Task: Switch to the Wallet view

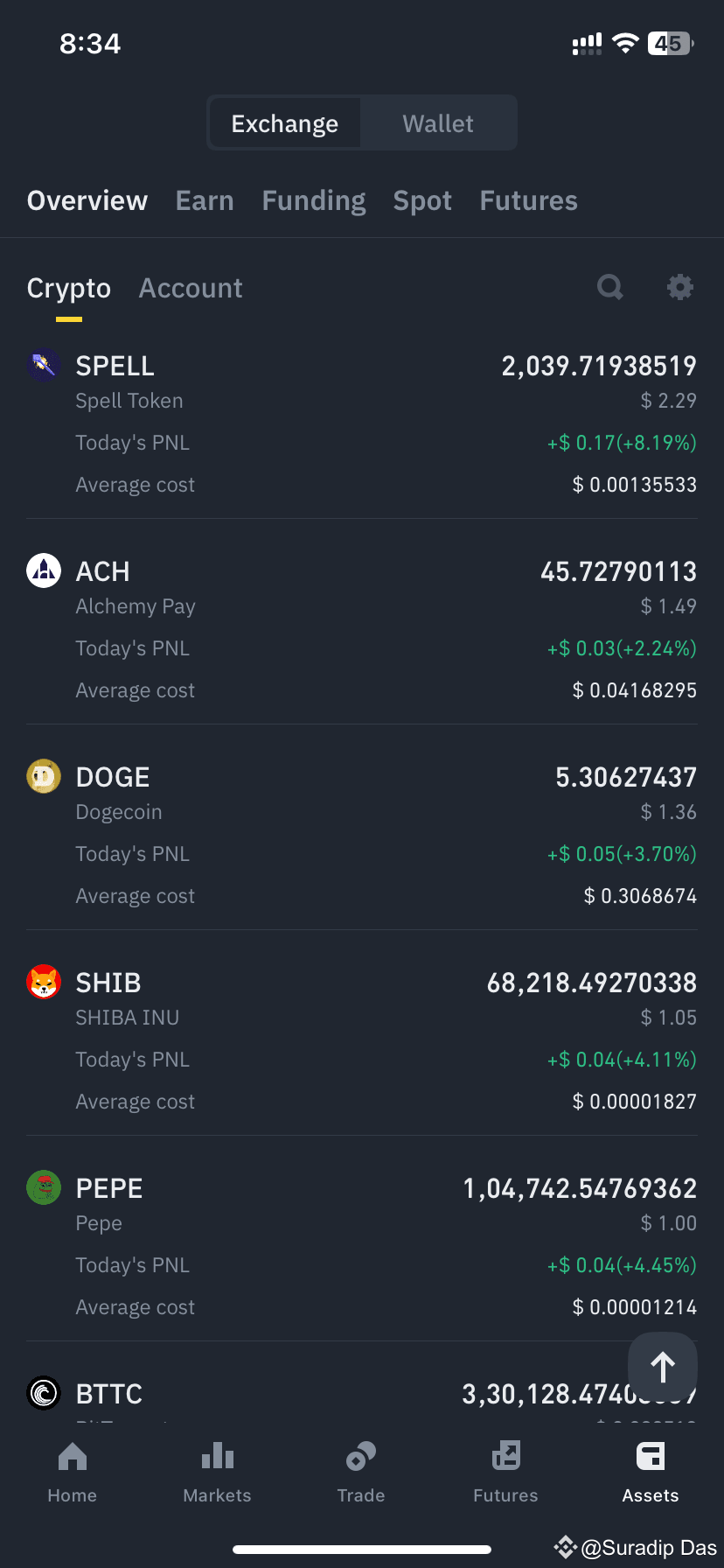Action: pos(437,122)
